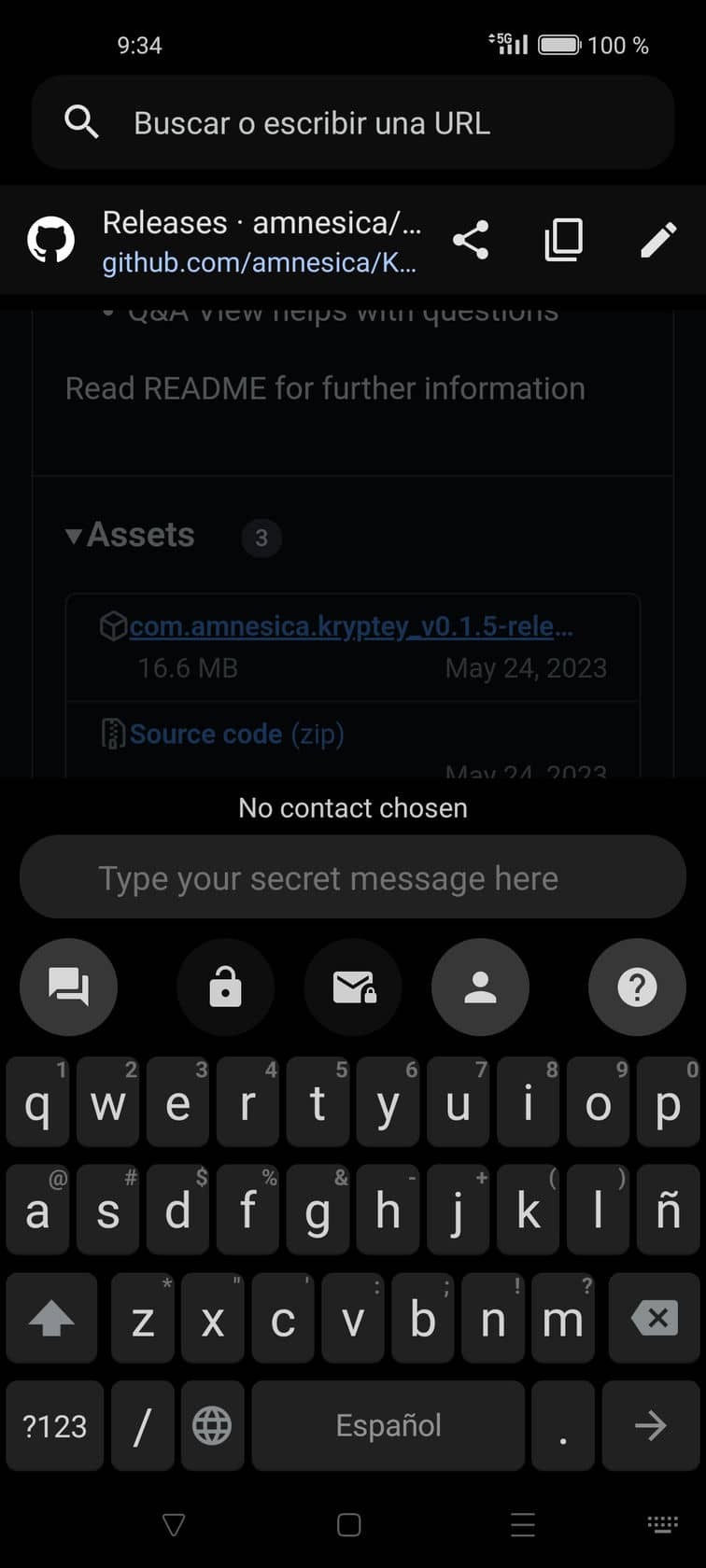Image resolution: width=706 pixels, height=1568 pixels.
Task: Tap the locked envelope button
Action: click(353, 987)
